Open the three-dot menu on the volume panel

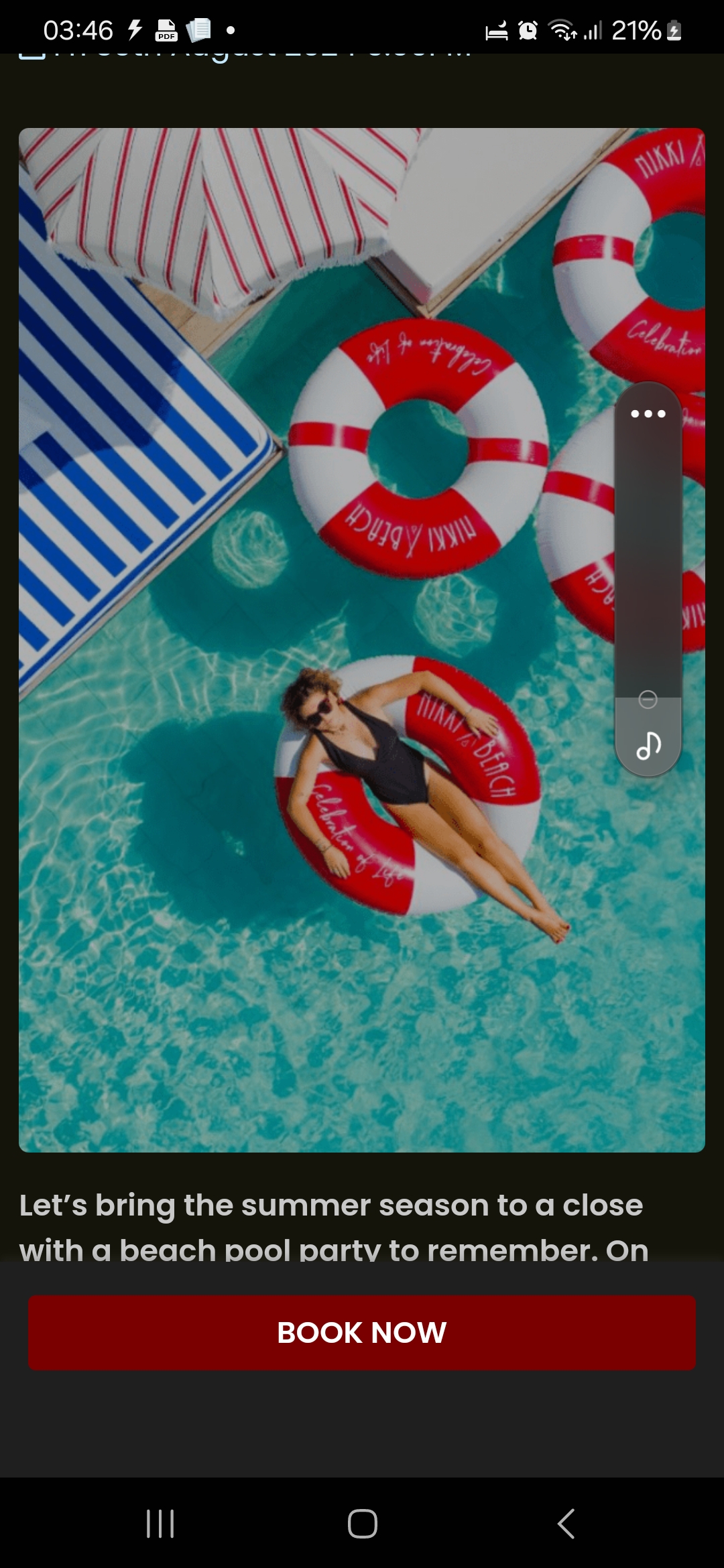coord(648,413)
